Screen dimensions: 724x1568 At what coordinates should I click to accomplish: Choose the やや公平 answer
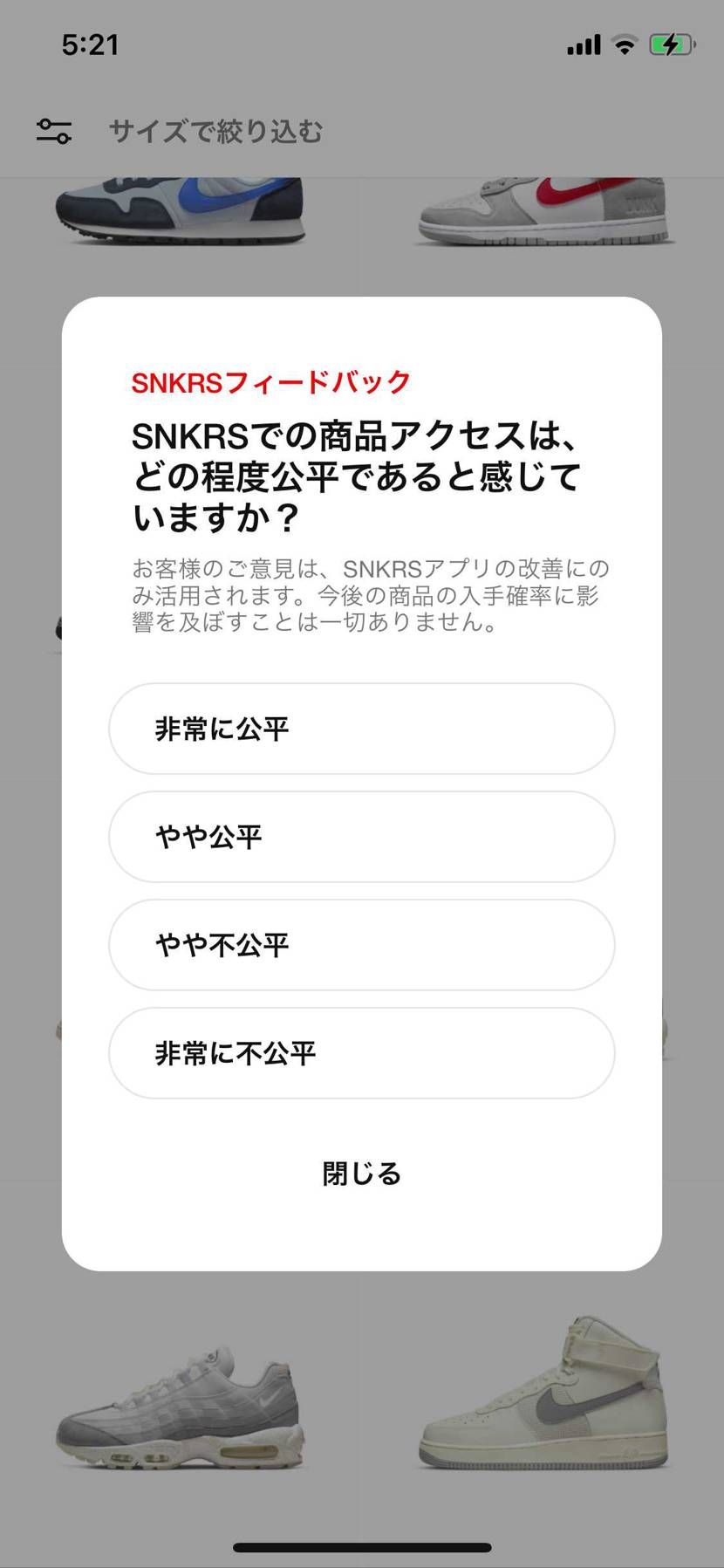tap(361, 837)
